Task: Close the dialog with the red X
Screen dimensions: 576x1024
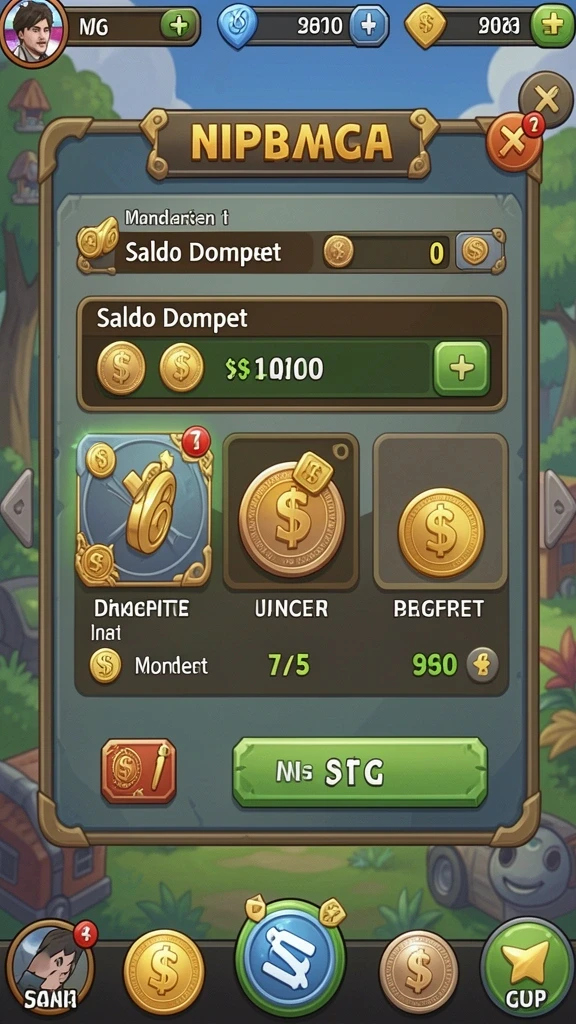Action: [x=514, y=140]
